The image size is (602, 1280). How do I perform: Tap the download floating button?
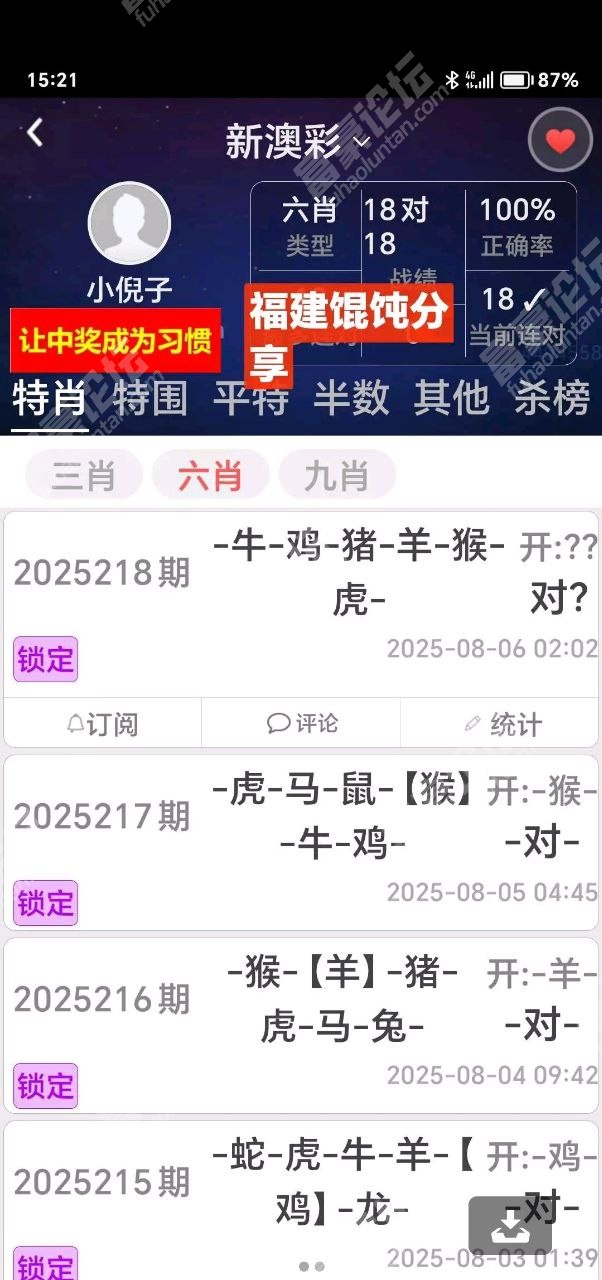[510, 1227]
